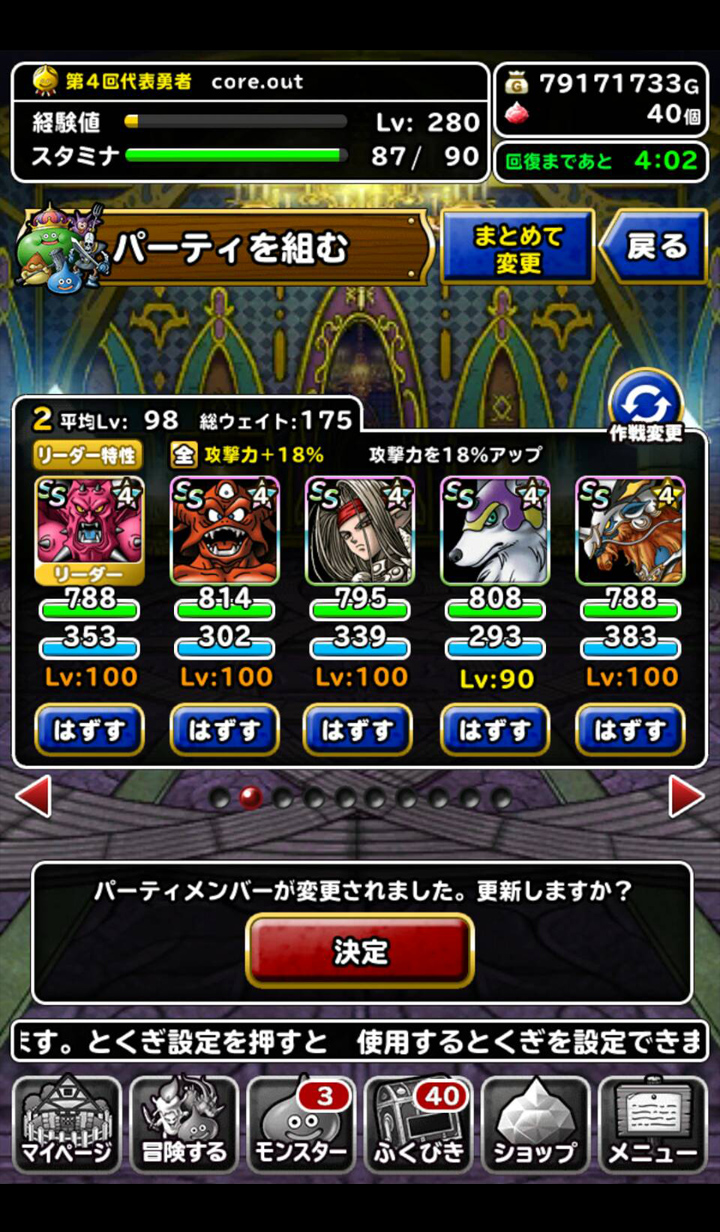Select the long-haired swordsman portrait

click(359, 530)
